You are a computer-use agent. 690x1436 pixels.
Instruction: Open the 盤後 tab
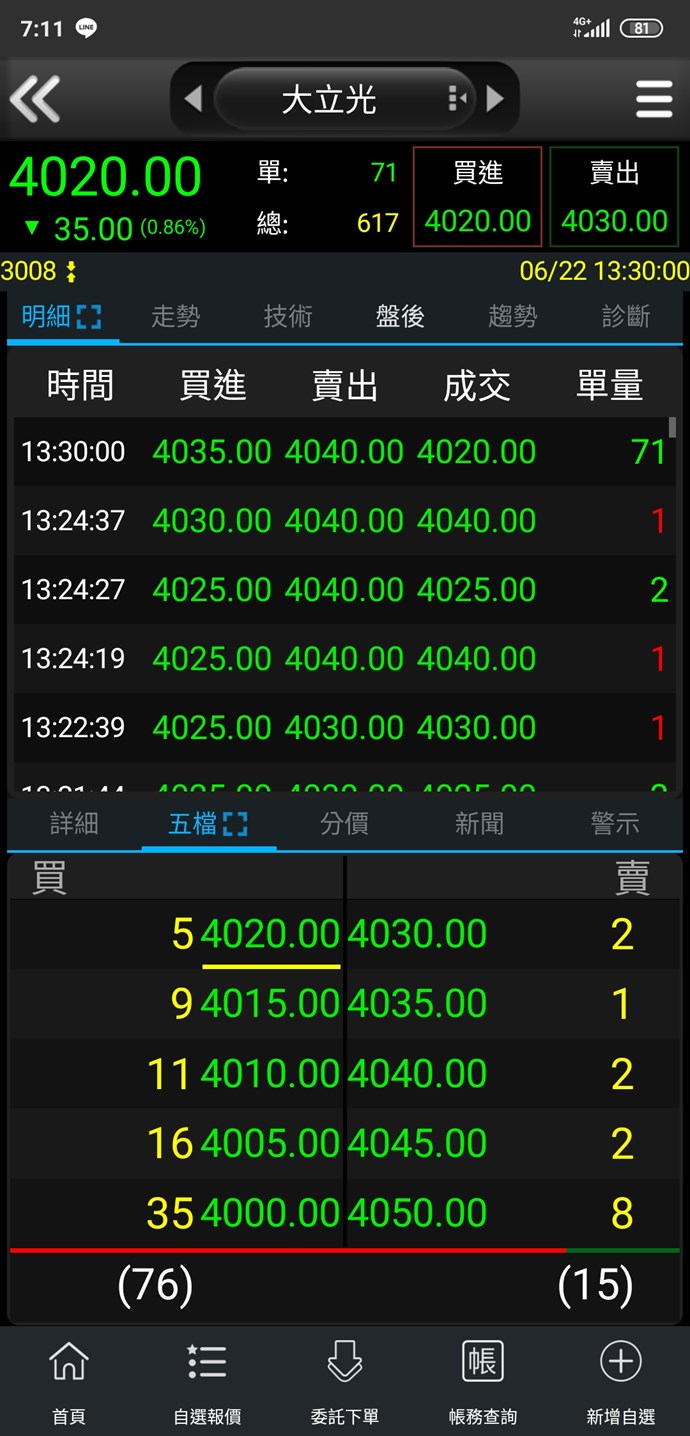click(400, 317)
